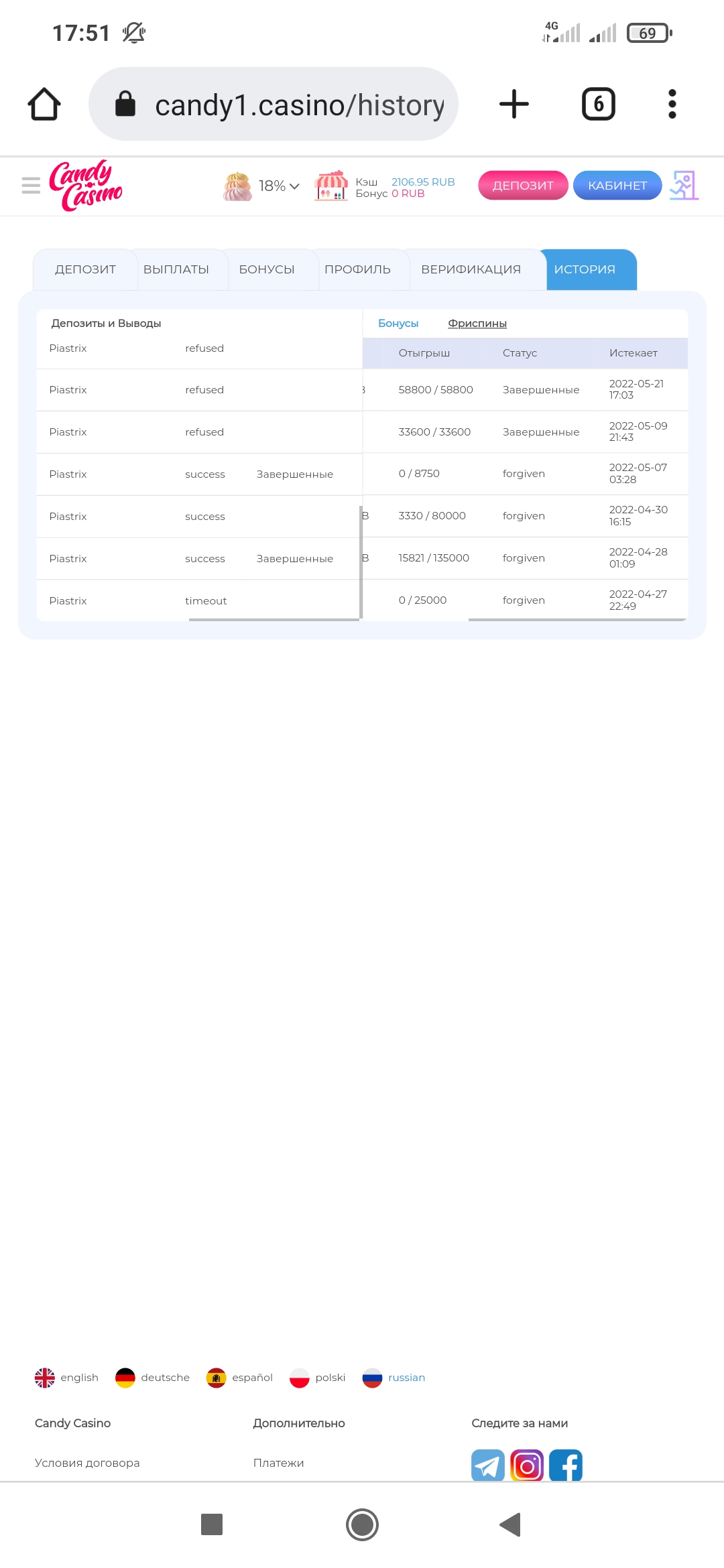
Task: Open the hamburger menu
Action: pos(31,185)
